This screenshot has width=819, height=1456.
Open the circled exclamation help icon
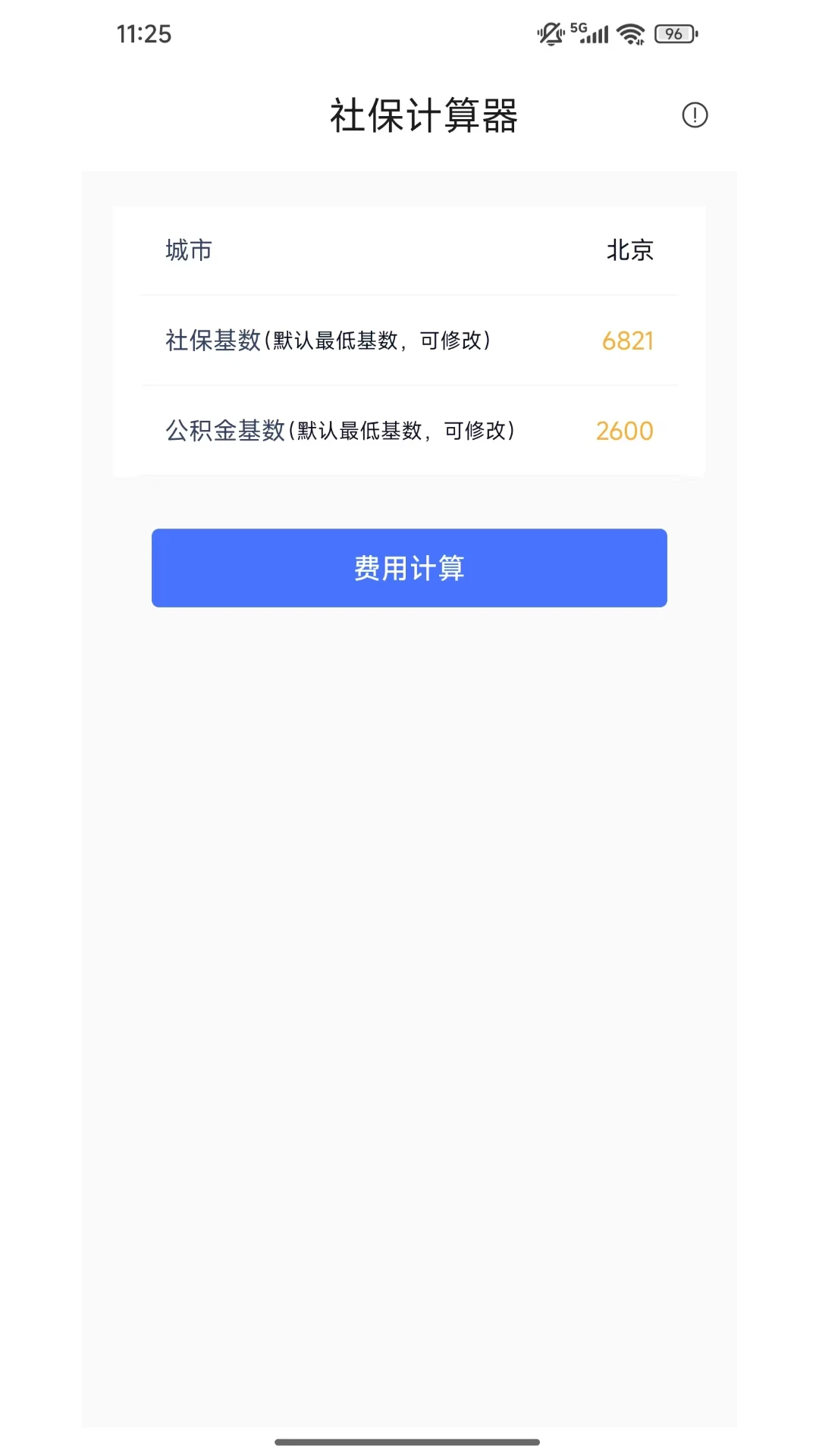695,115
